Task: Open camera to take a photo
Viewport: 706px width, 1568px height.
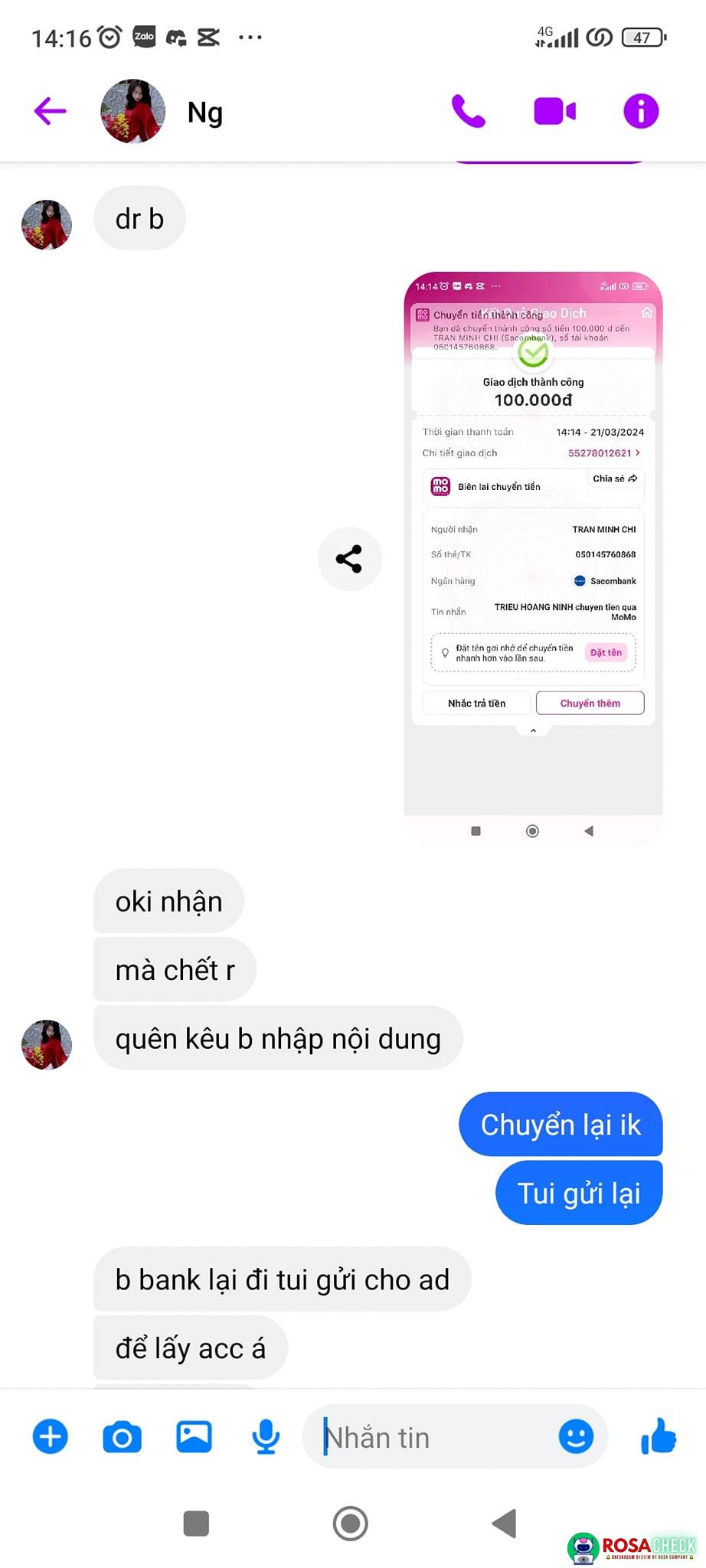Action: [x=122, y=1436]
